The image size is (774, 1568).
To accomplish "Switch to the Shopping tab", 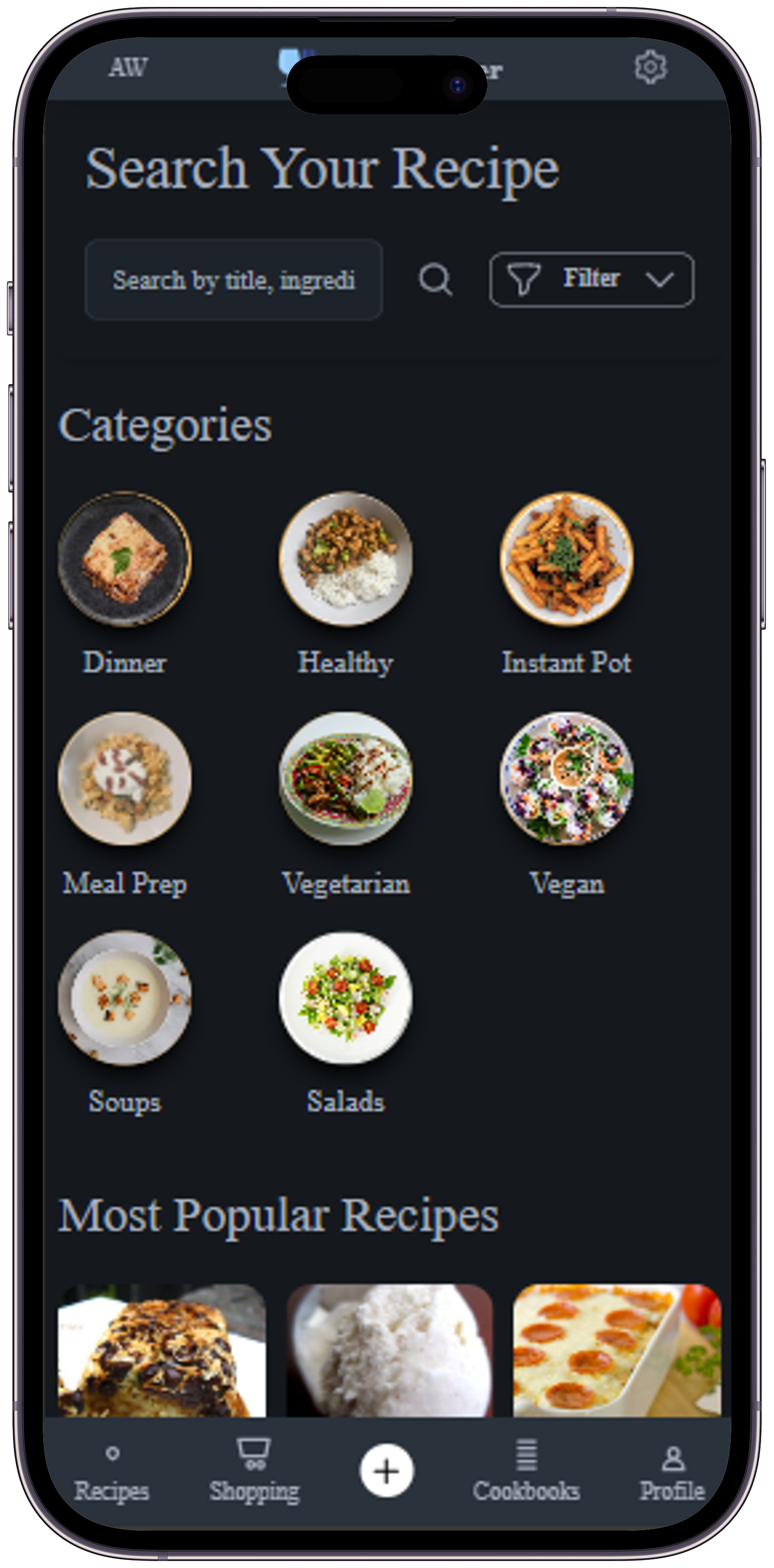I will [254, 1472].
